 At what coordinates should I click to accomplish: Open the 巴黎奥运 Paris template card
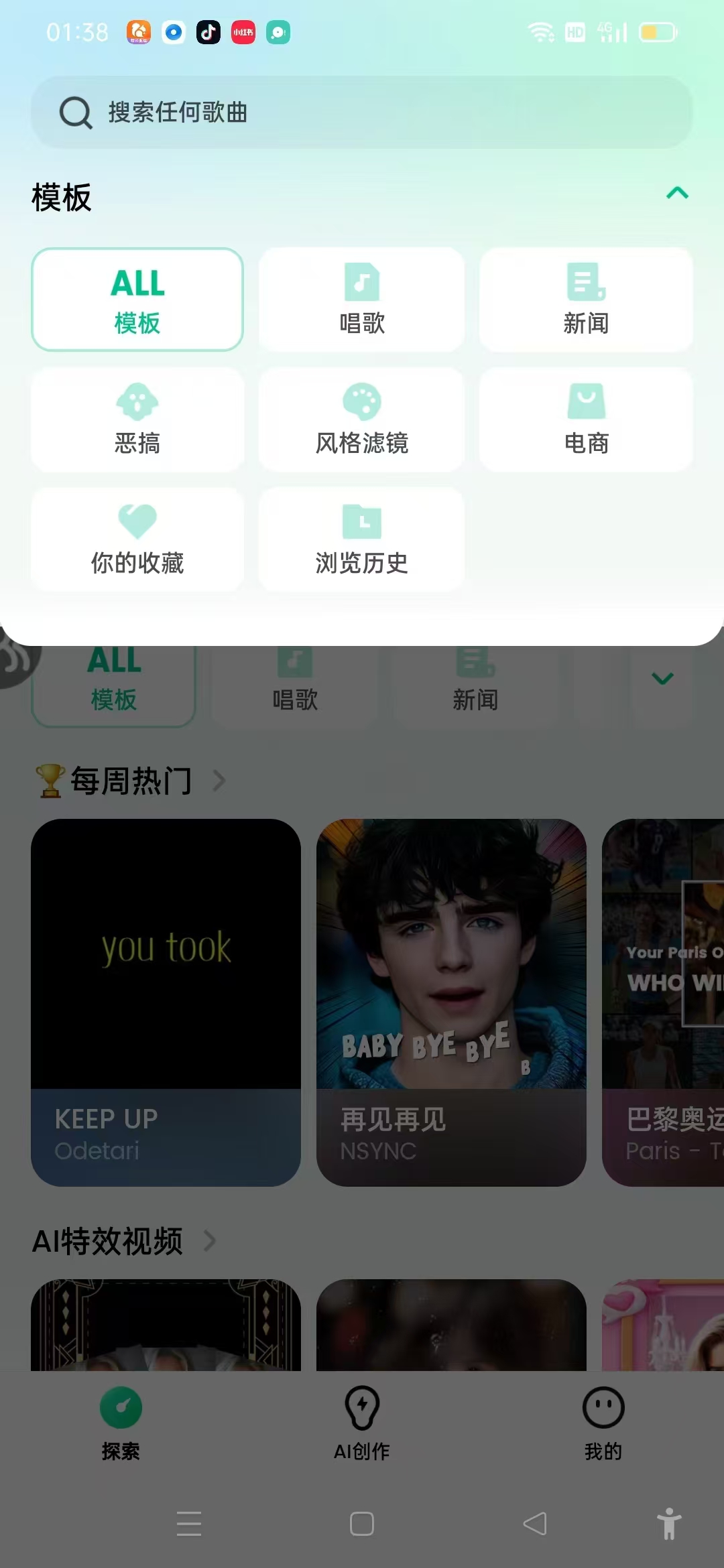[664, 1002]
